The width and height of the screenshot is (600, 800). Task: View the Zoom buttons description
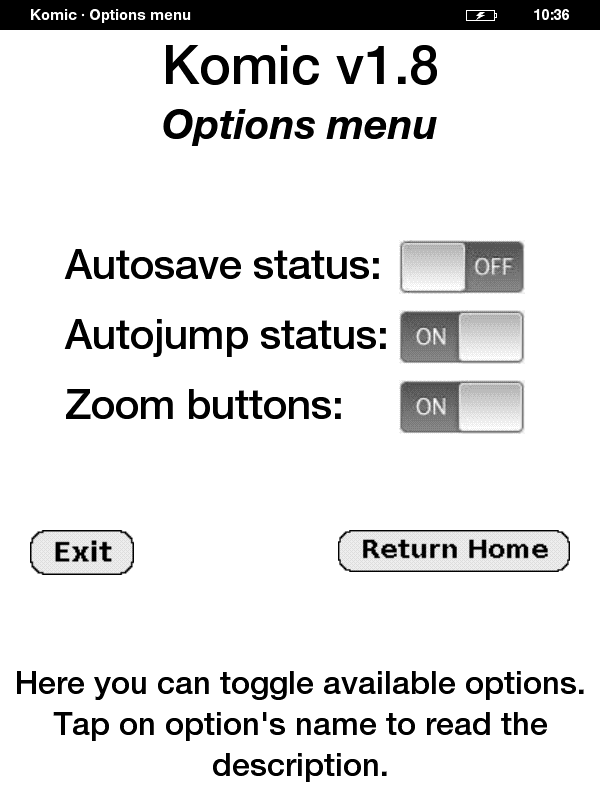204,407
